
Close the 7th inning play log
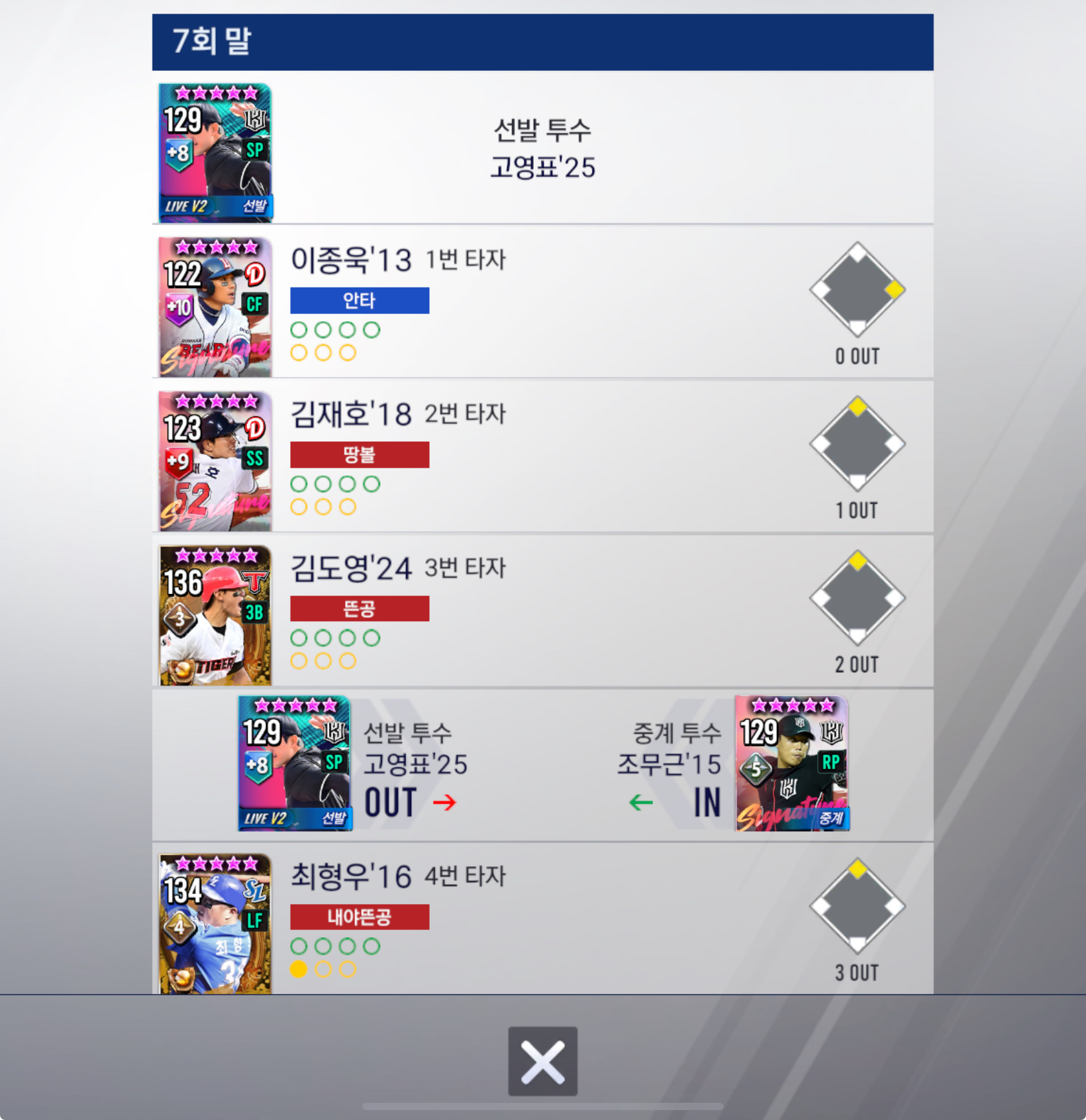[542, 1061]
